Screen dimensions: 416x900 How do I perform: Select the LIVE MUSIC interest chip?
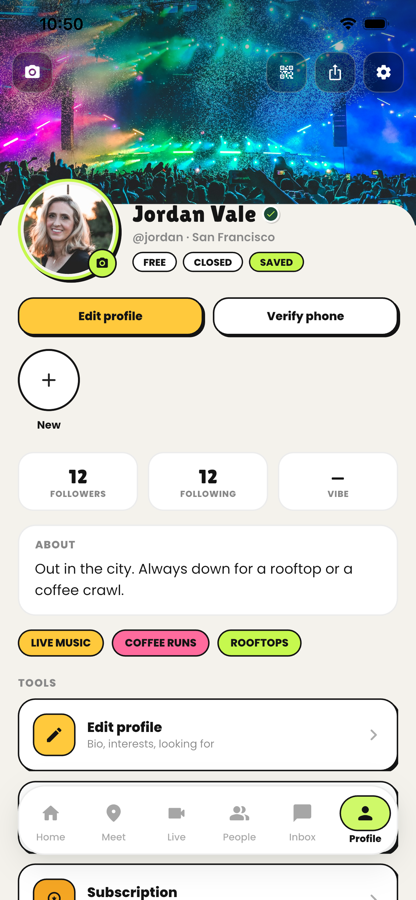pos(61,643)
